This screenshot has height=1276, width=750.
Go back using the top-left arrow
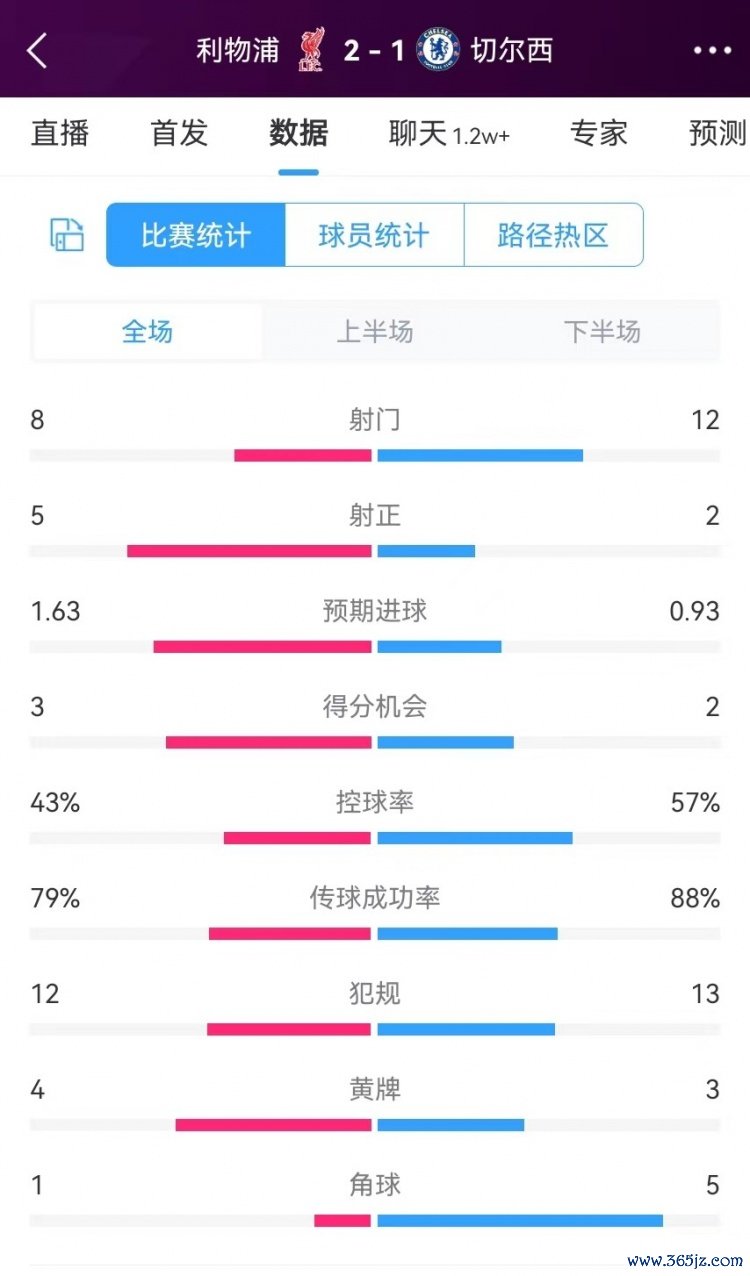click(37, 50)
